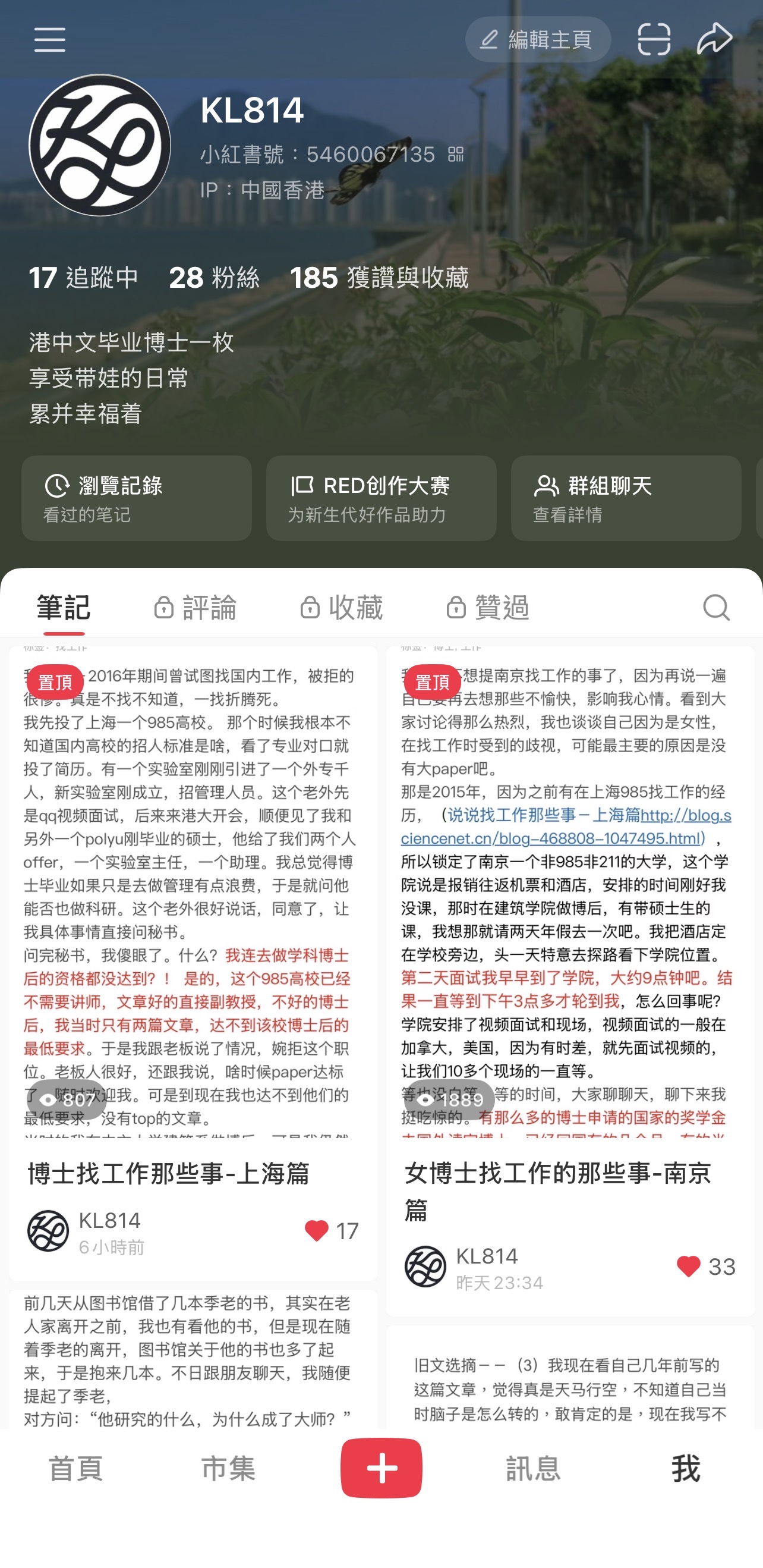This screenshot has height=1568, width=763.
Task: View the 28 粉絲 followers list
Action: 214,278
